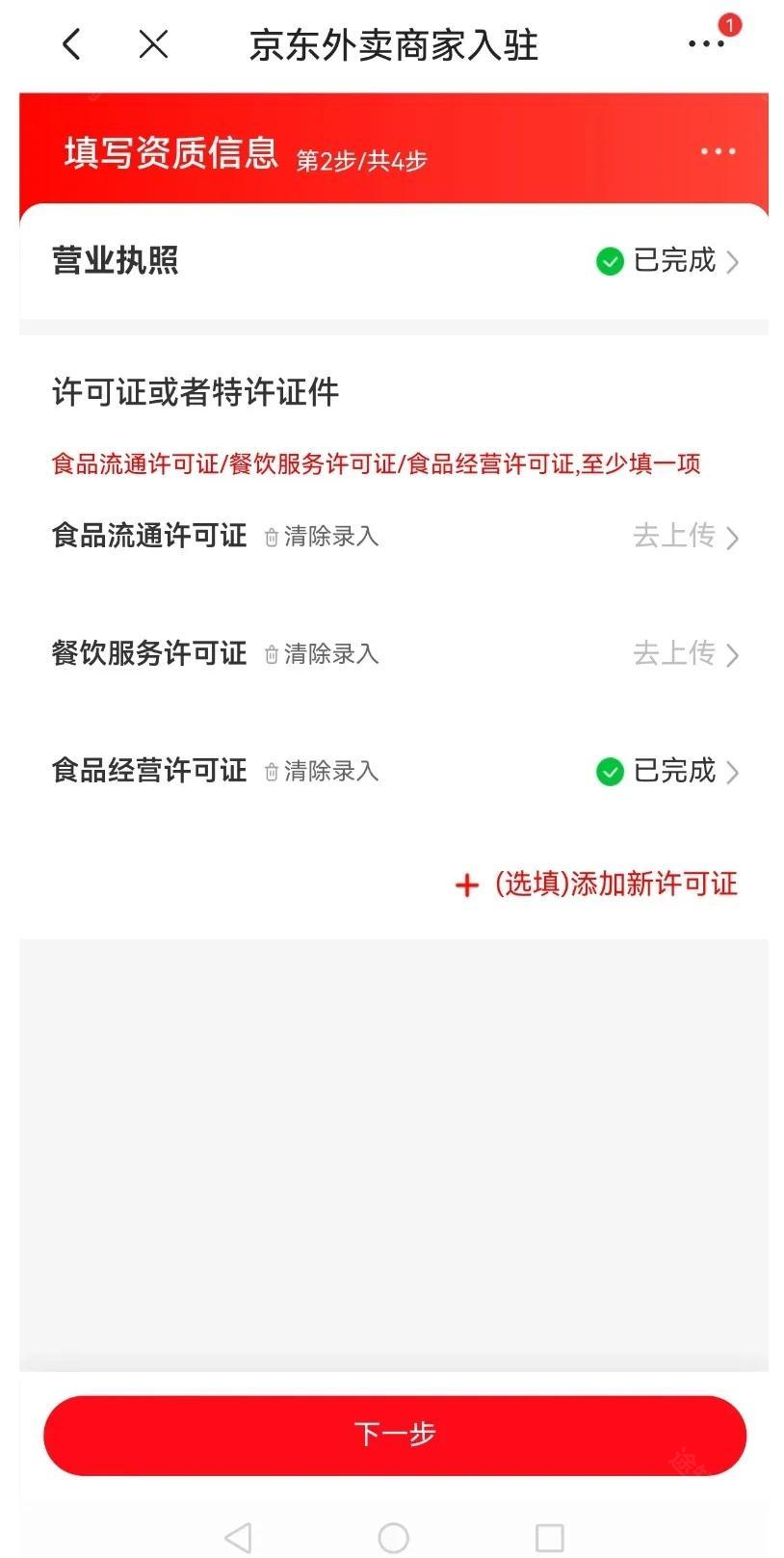Tap 下一步 to continue
Screen dimensions: 784x1558
394,1435
